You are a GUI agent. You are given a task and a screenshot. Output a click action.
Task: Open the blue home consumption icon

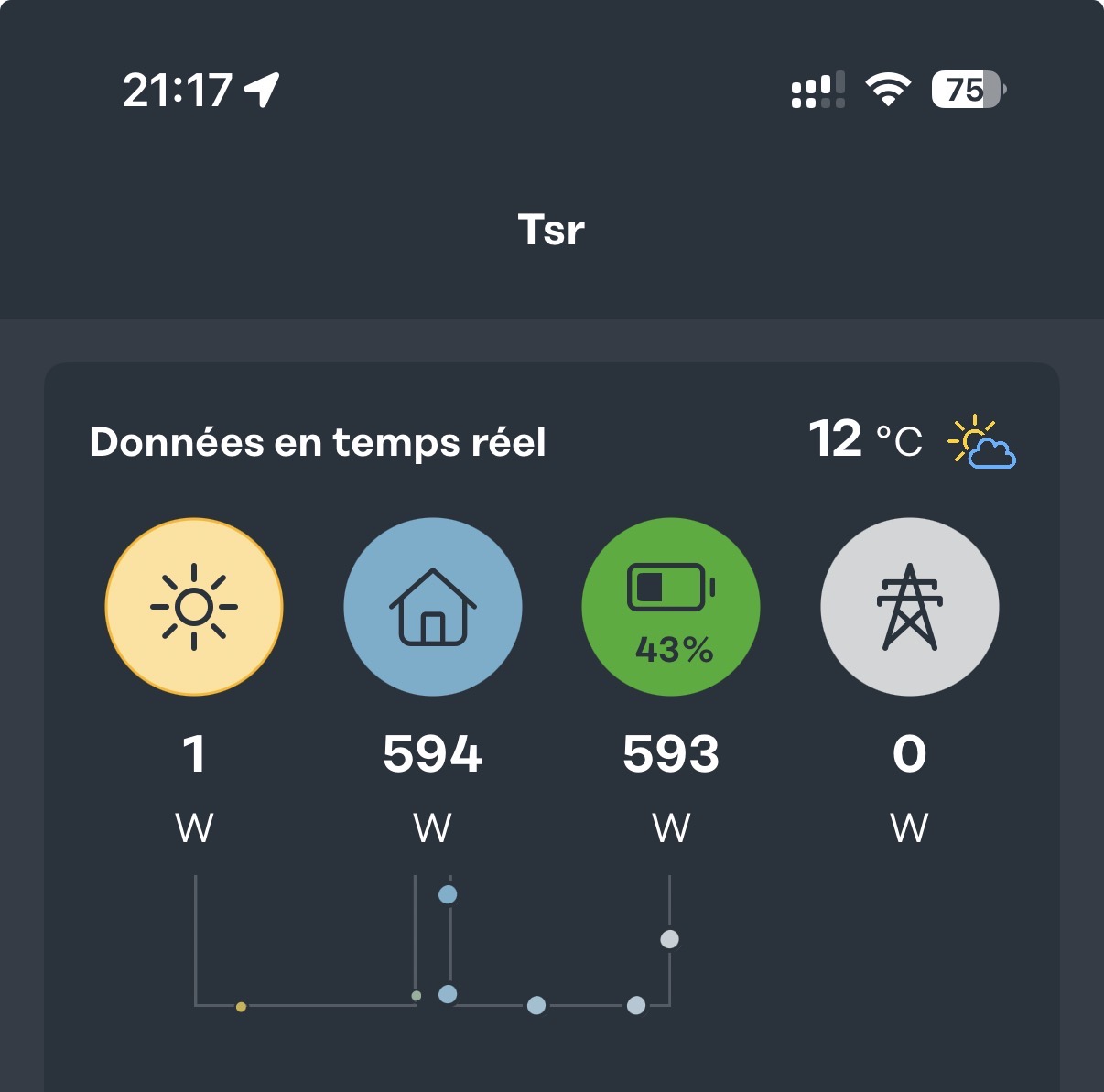pos(433,607)
